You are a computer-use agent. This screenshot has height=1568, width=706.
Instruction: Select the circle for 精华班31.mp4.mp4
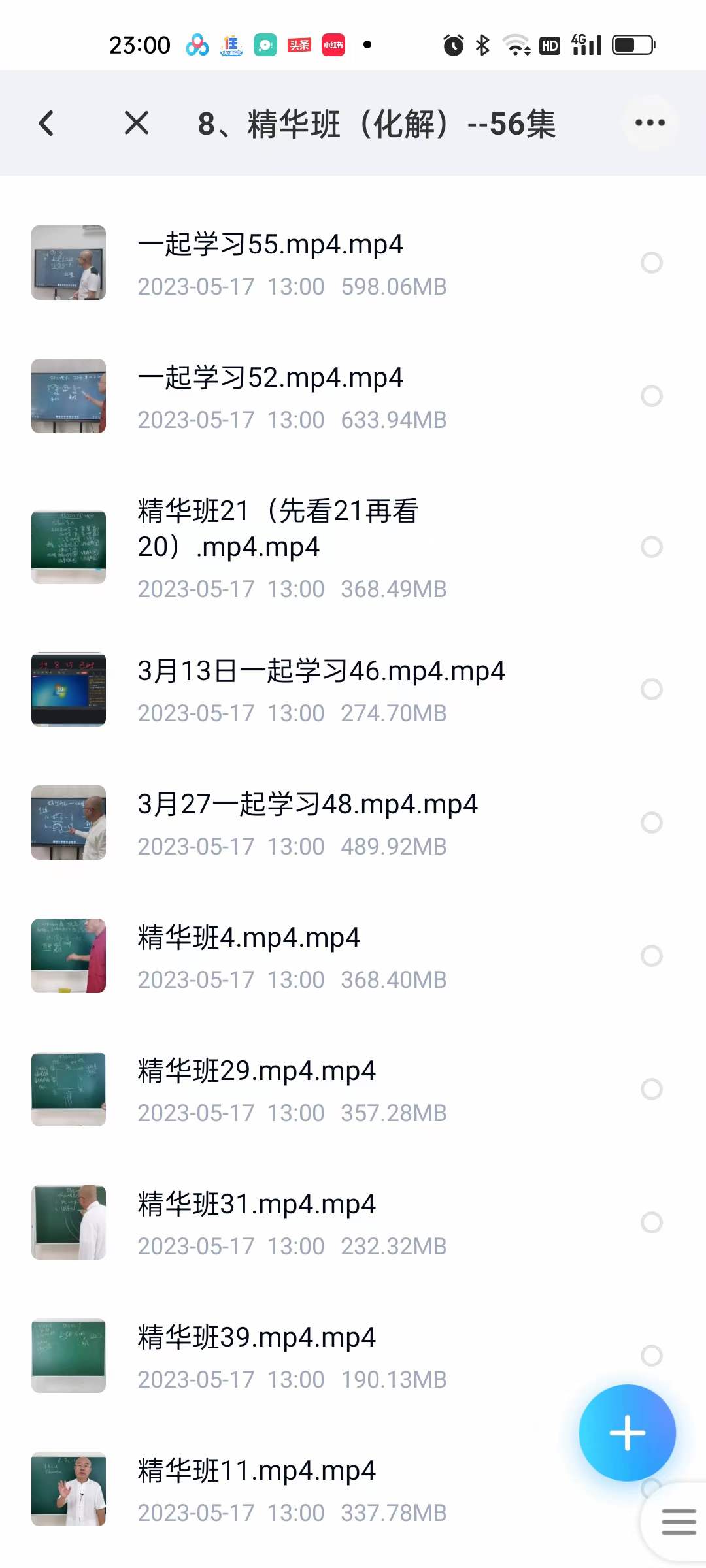pos(652,1222)
